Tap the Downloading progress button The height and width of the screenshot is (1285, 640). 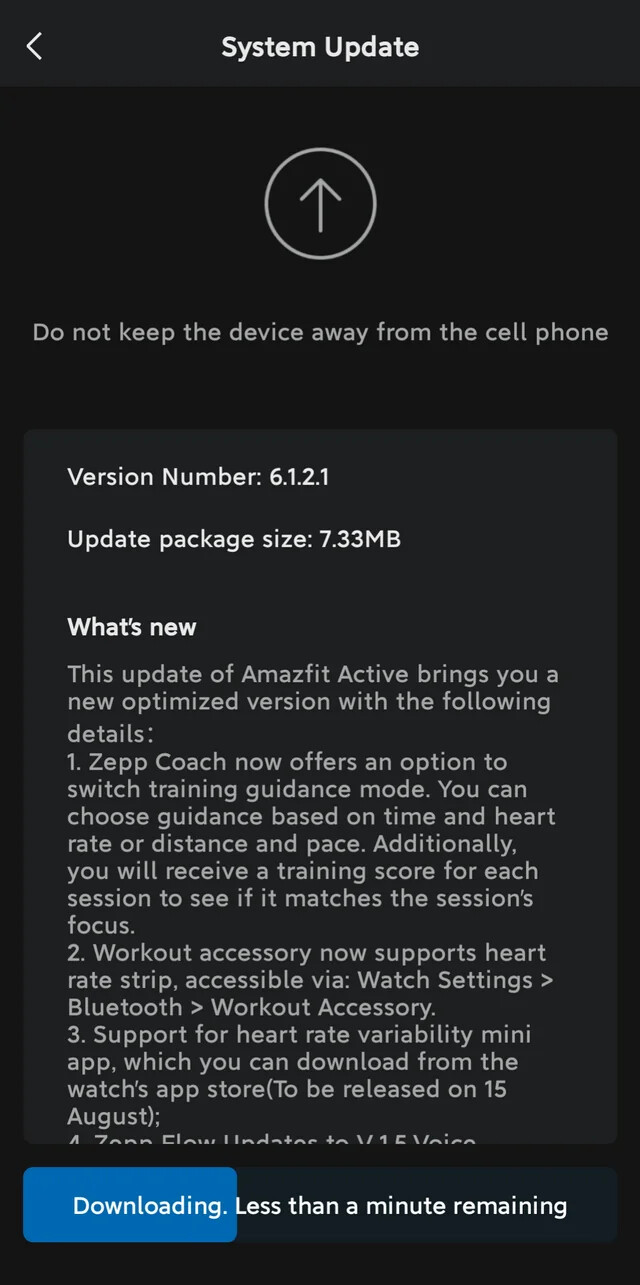tap(320, 1205)
